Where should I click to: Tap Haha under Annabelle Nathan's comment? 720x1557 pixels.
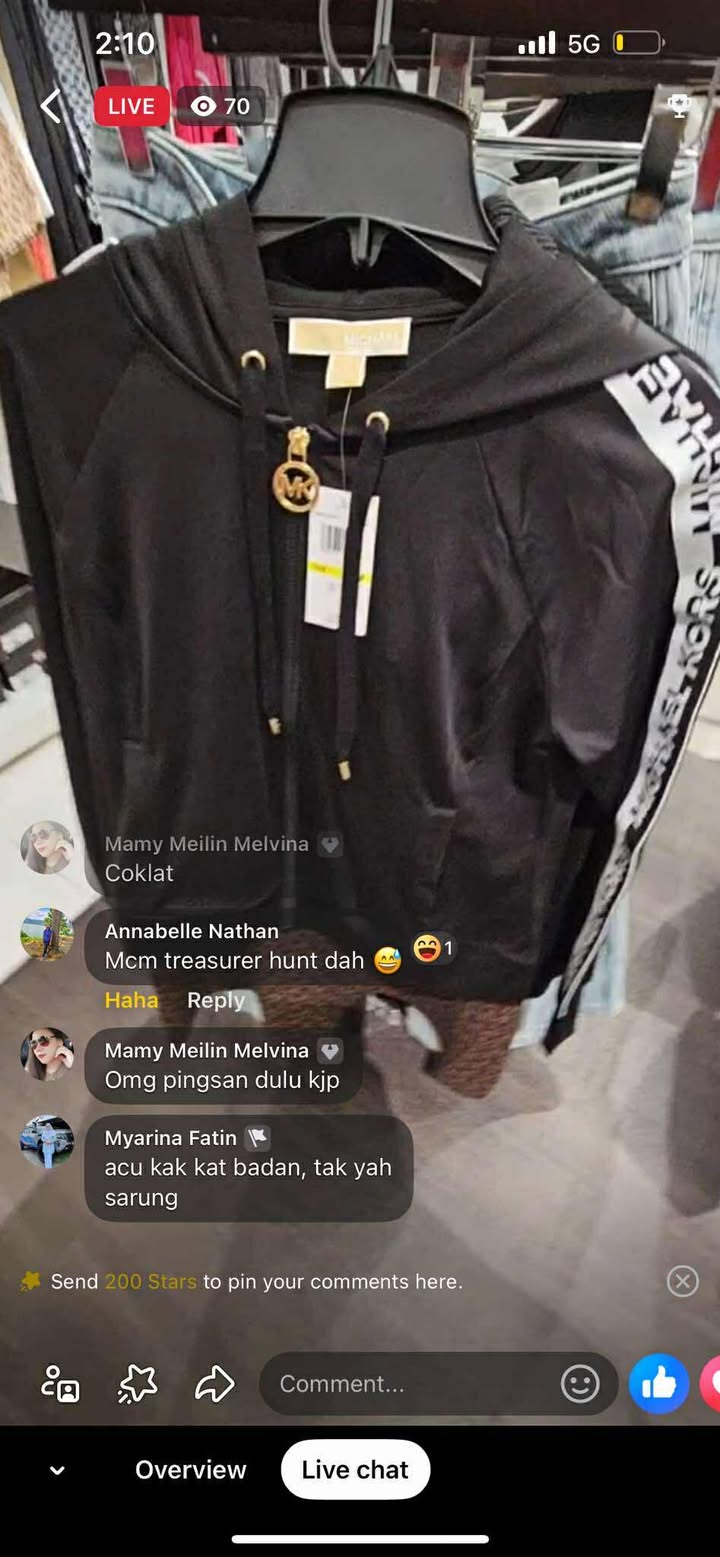[x=131, y=1000]
